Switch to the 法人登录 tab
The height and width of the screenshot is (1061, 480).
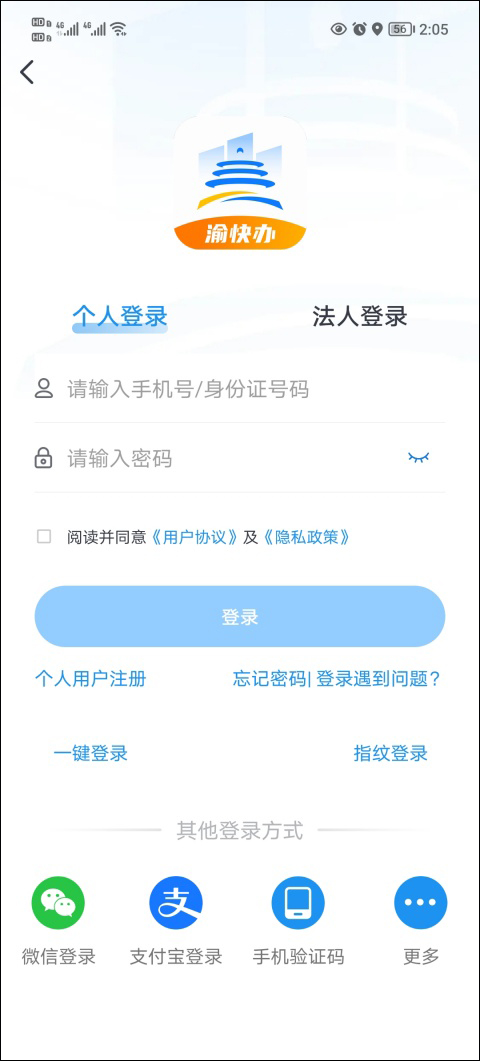(359, 316)
